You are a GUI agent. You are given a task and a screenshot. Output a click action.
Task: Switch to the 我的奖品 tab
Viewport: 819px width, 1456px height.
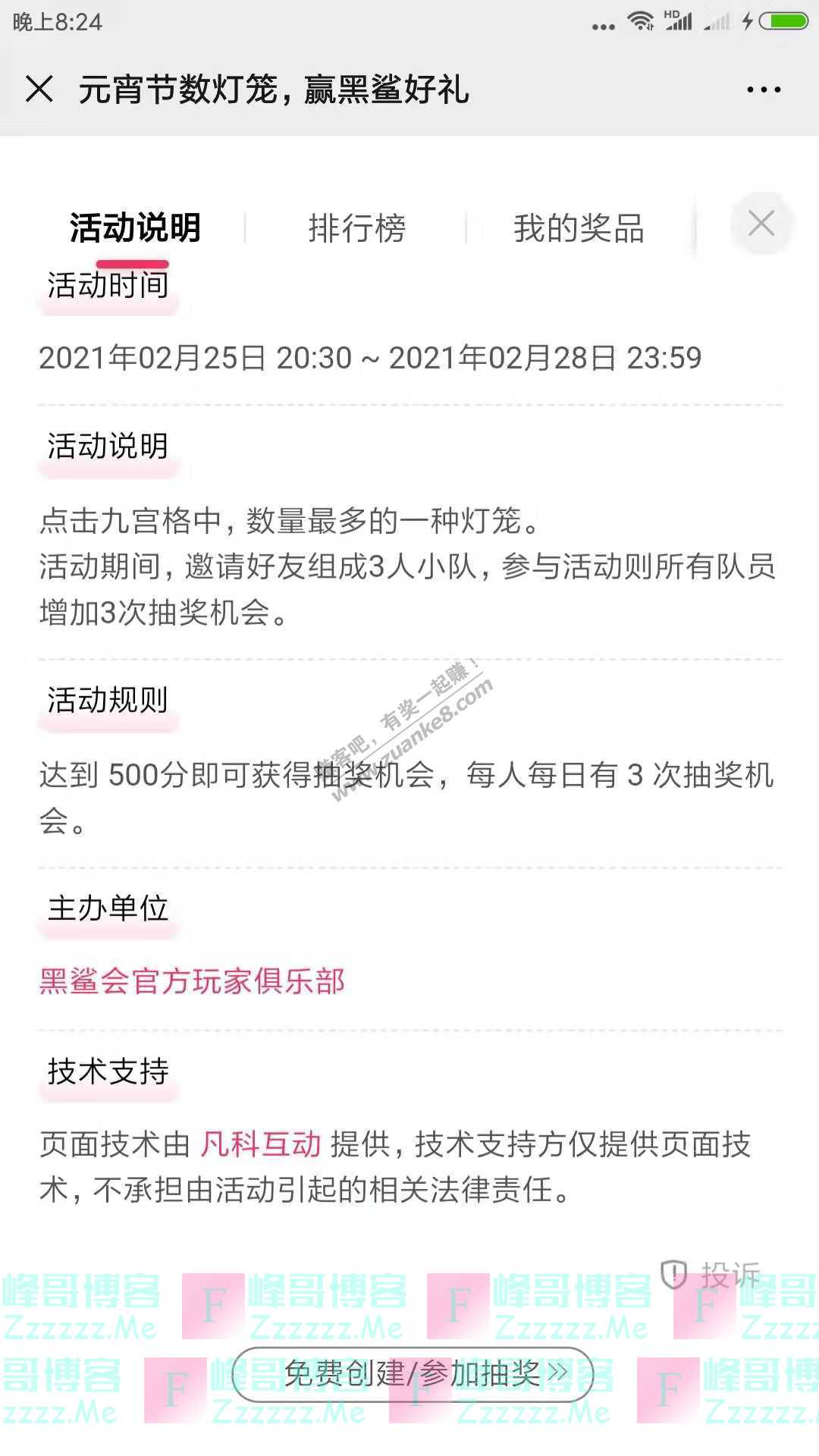point(579,228)
